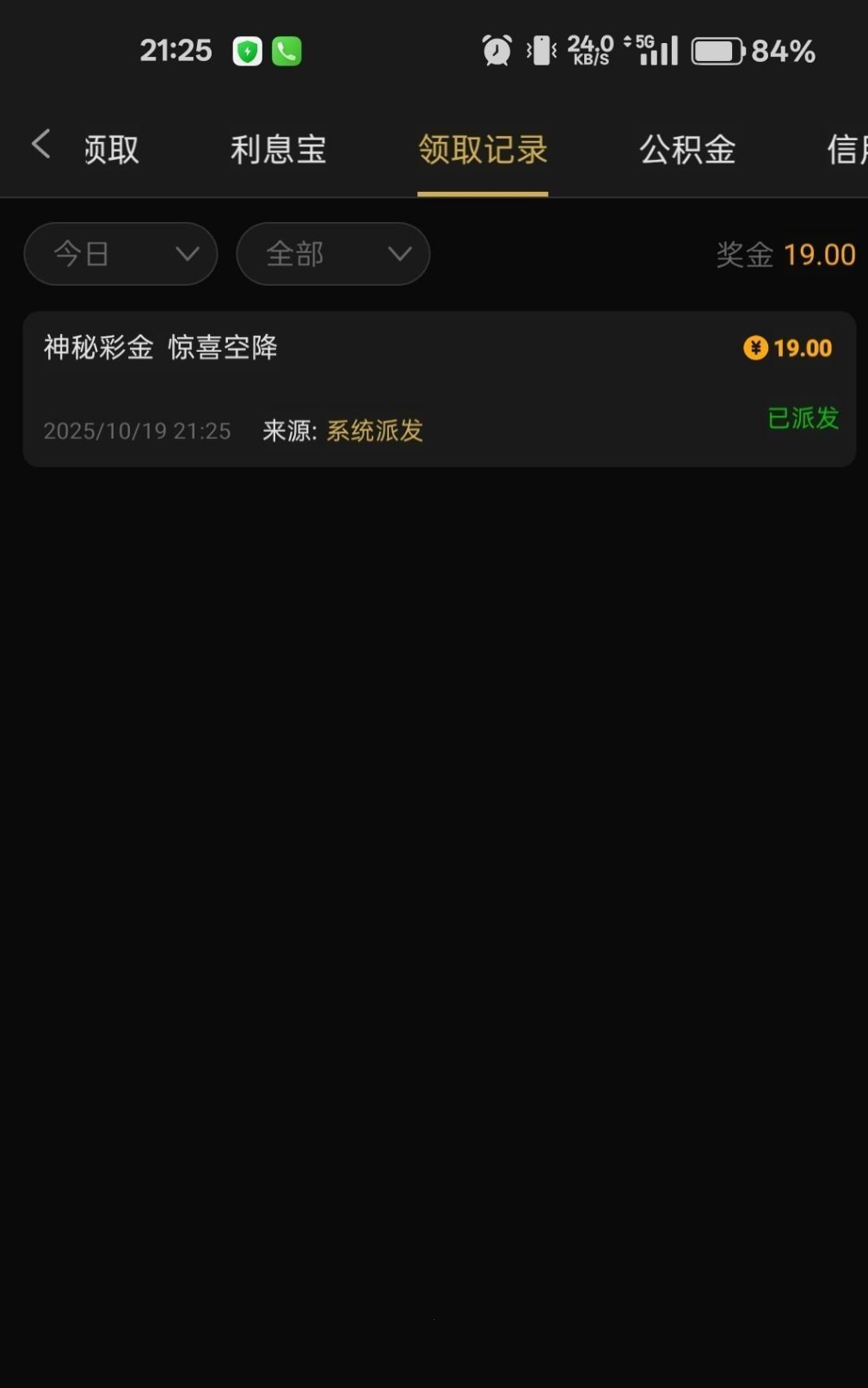868x1388 pixels.
Task: Expand the 全部 type dropdown
Action: pyautogui.click(x=333, y=254)
